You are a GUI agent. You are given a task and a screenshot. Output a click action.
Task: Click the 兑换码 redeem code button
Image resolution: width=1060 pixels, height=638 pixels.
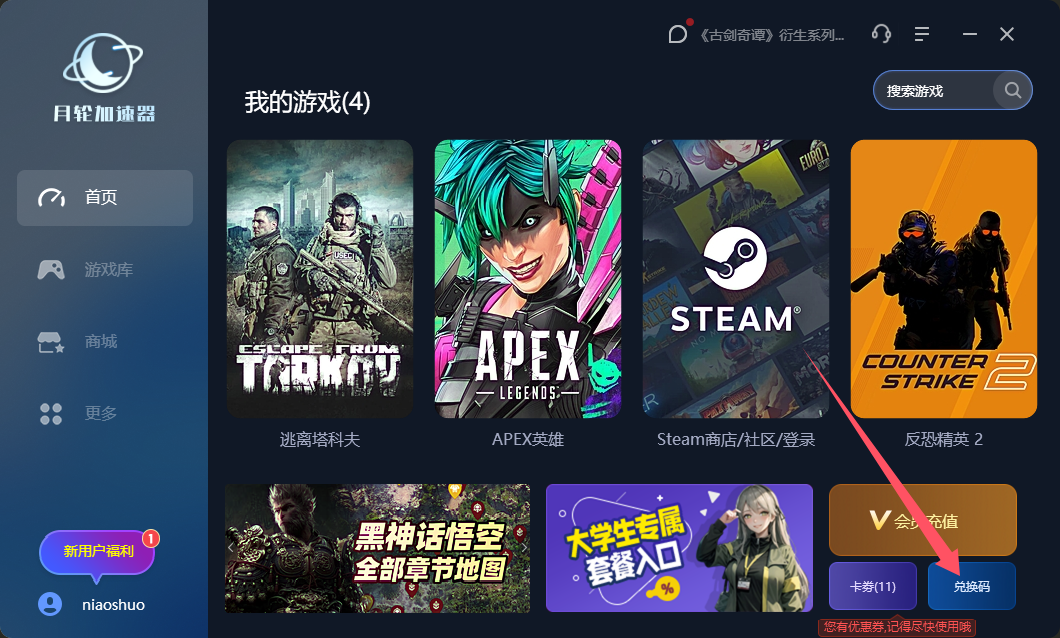point(971,586)
